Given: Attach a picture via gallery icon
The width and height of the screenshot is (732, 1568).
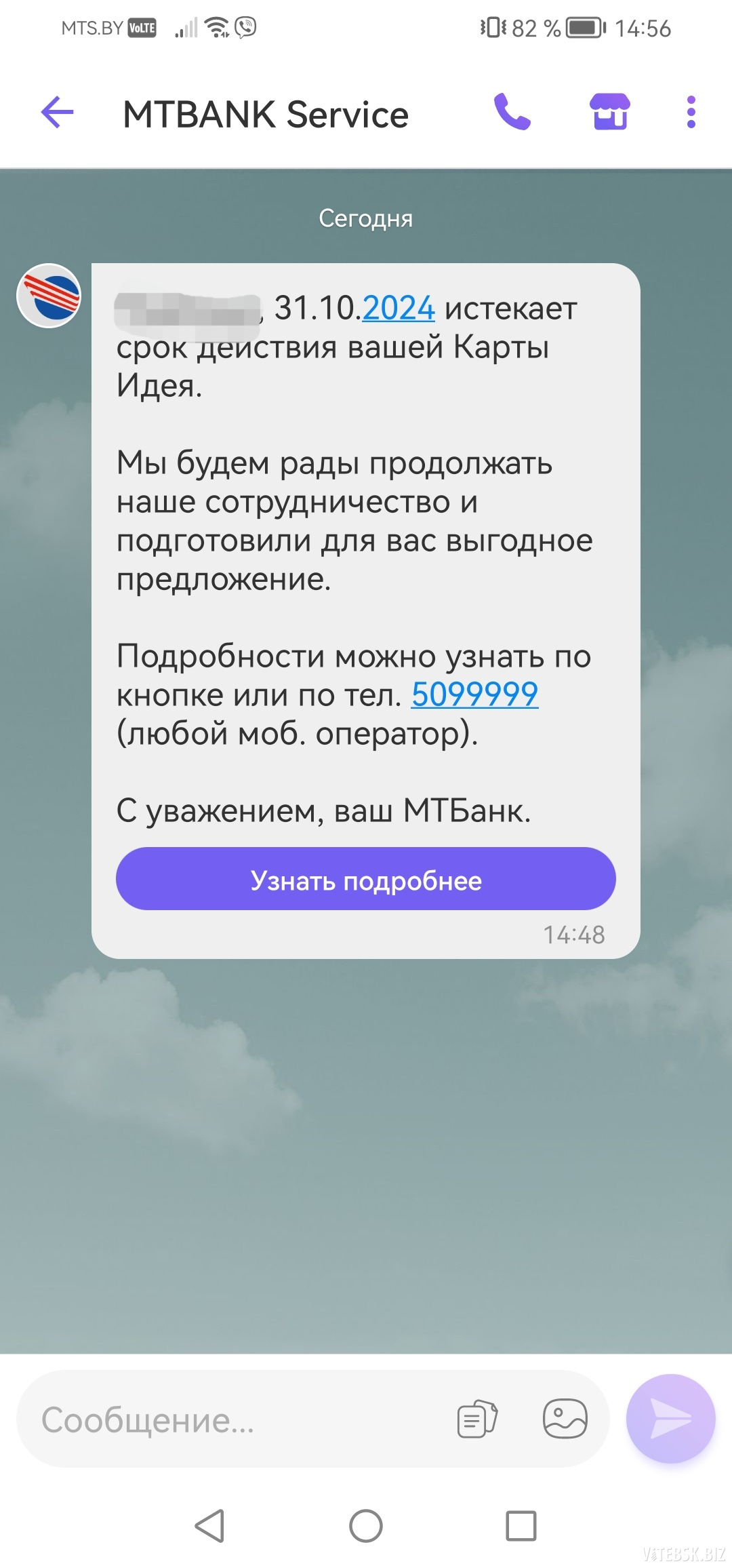Looking at the screenshot, I should pyautogui.click(x=565, y=1419).
